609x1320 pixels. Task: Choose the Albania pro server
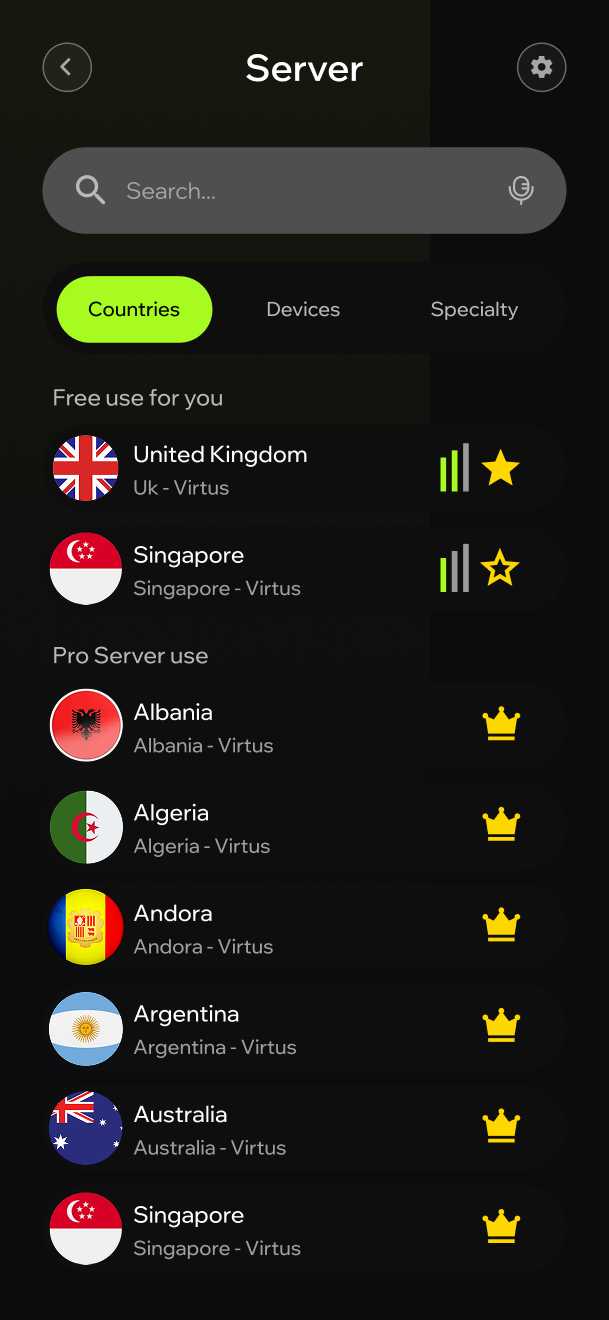[304, 727]
